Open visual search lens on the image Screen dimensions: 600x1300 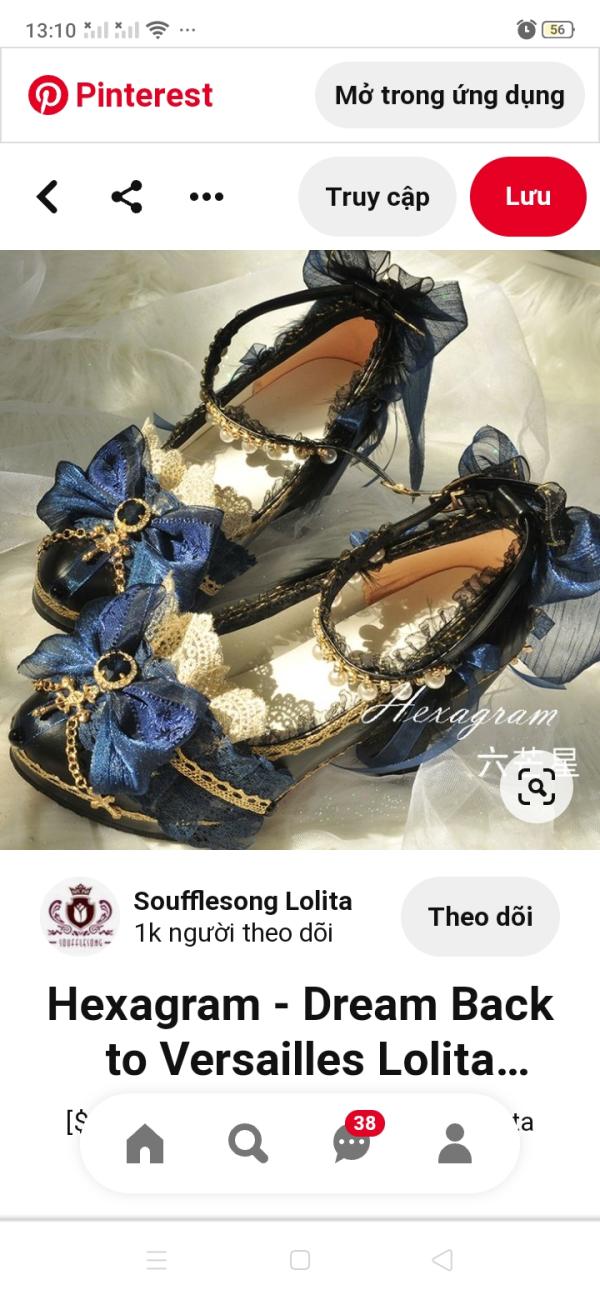coord(537,788)
